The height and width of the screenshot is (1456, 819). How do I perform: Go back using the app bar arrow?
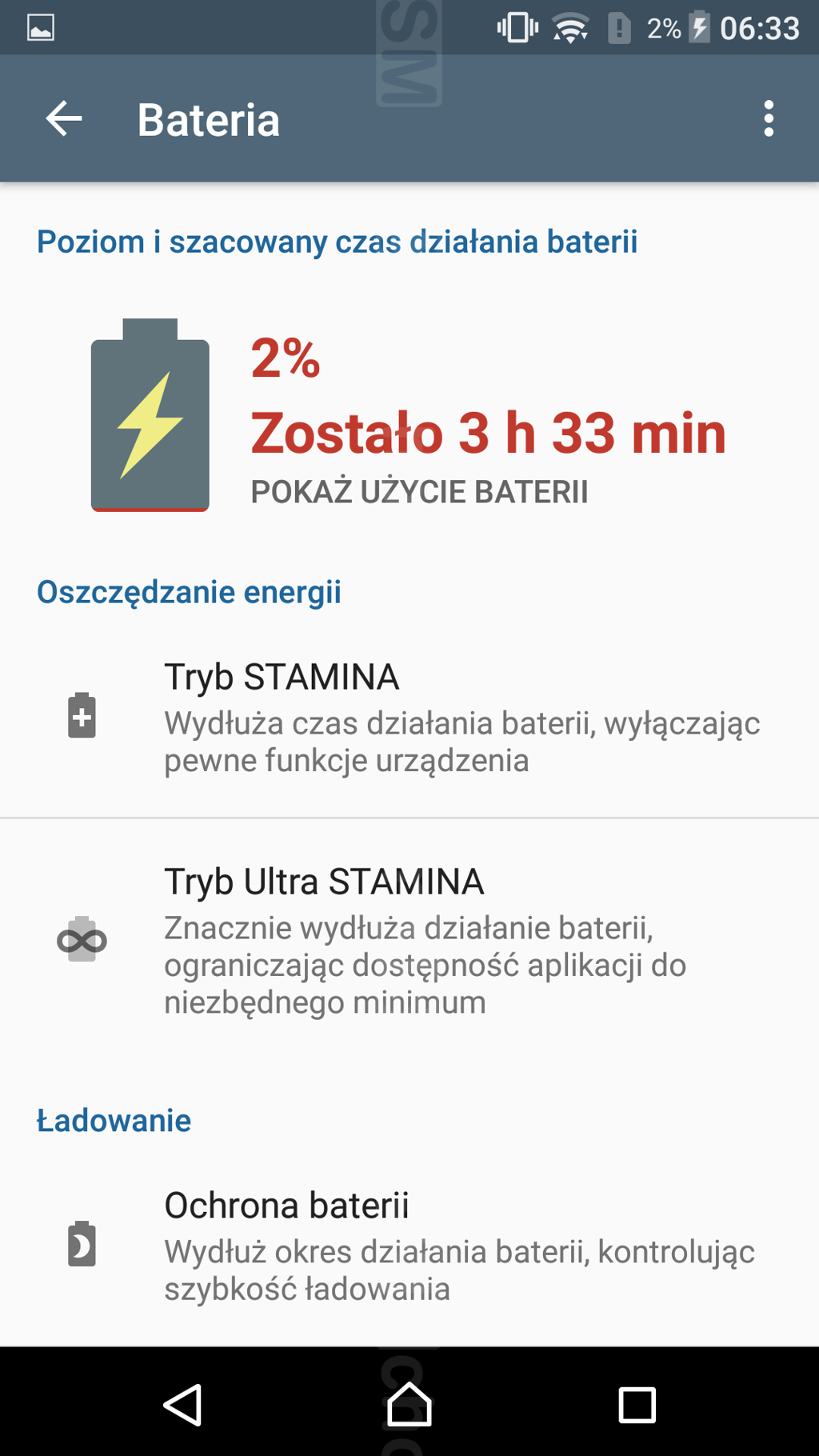click(64, 119)
